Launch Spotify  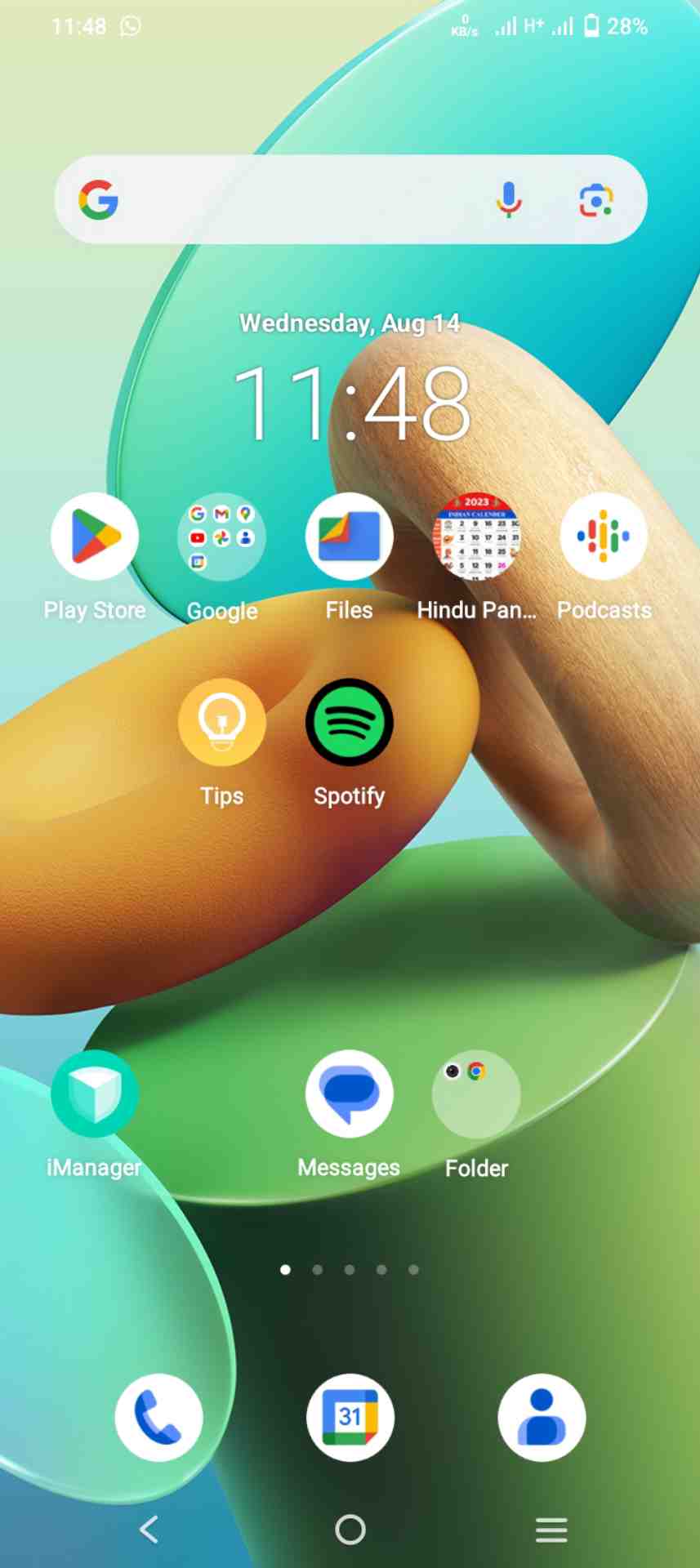click(349, 723)
